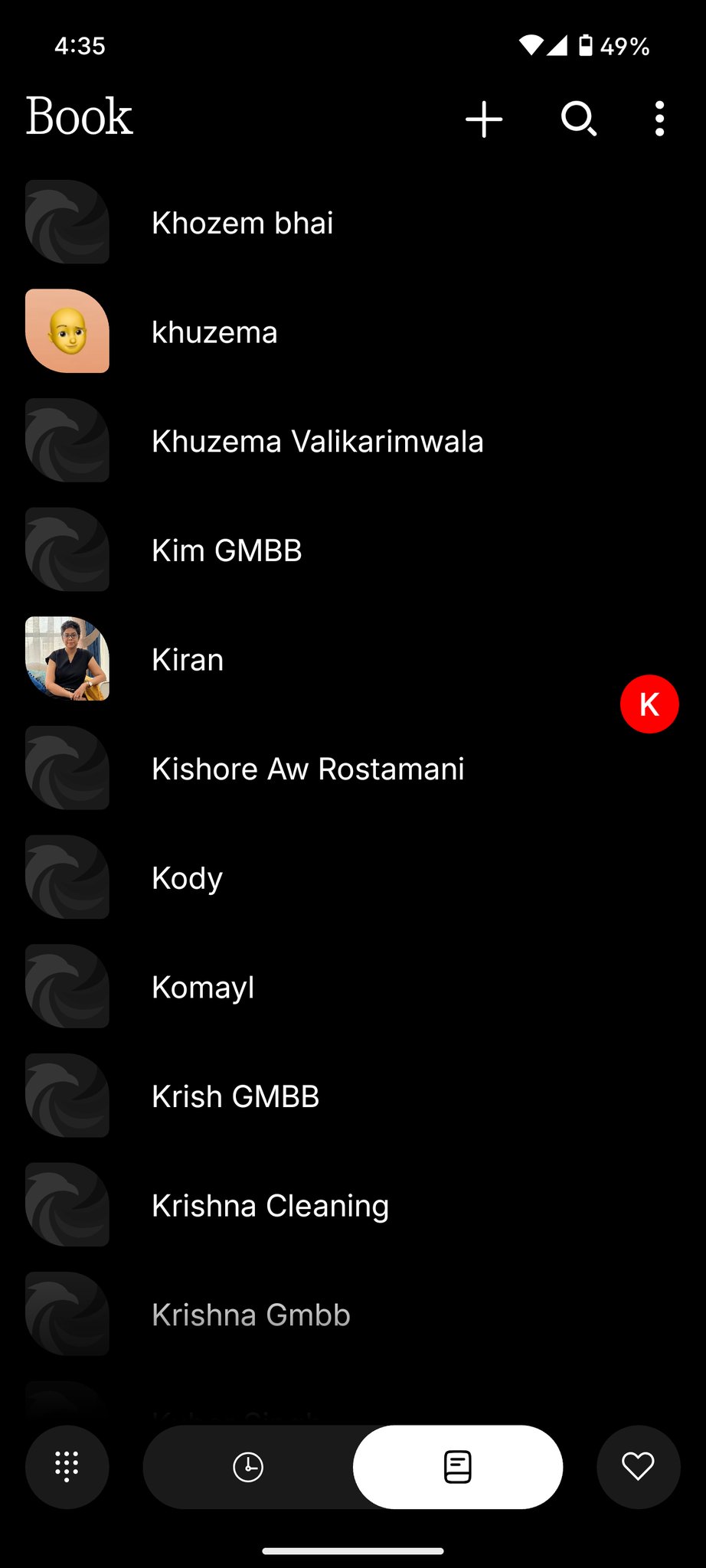Screen dimensions: 706x1568
Task: Open Kishore Aw Rostamani contact
Action: [308, 769]
